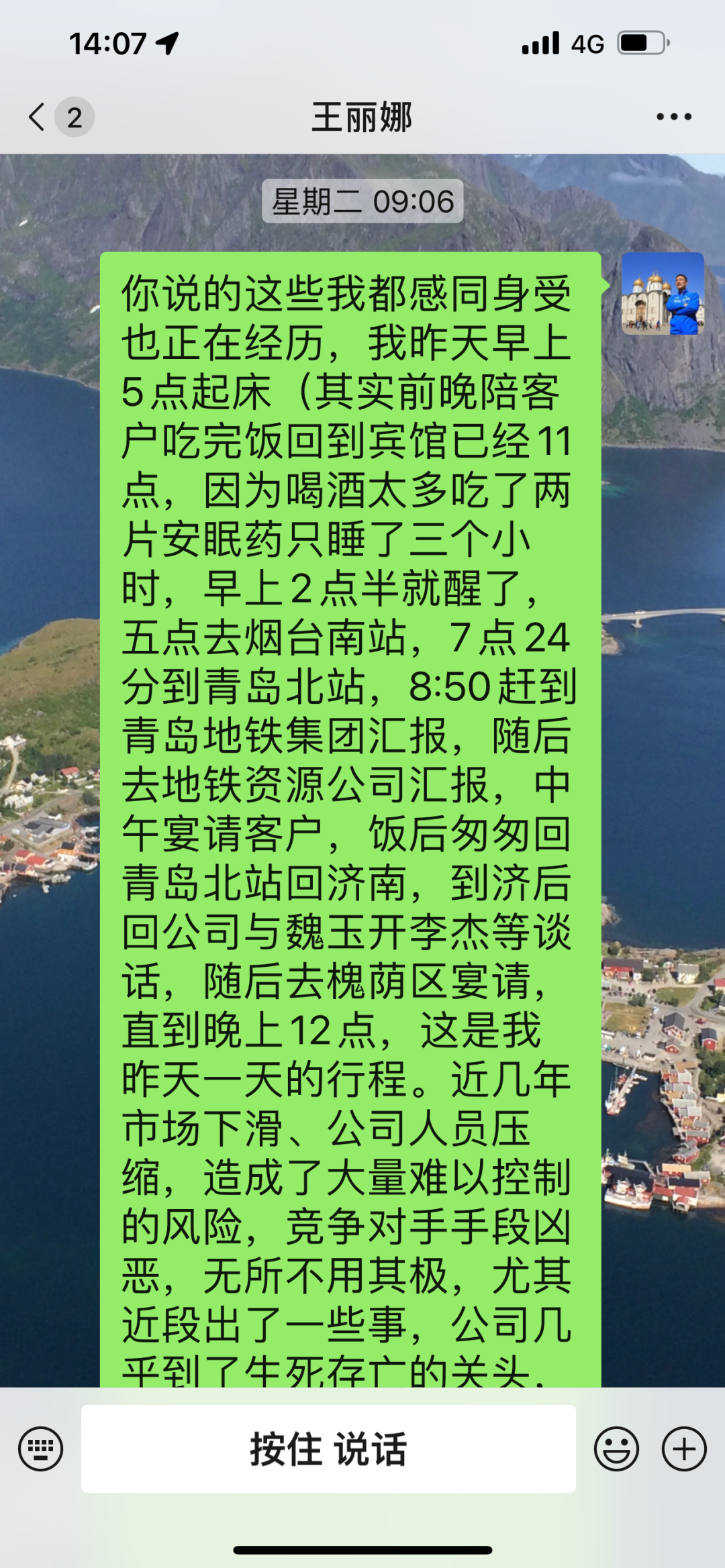Open the emoji sticker panel
This screenshot has height=1568, width=725.
pyautogui.click(x=616, y=1449)
